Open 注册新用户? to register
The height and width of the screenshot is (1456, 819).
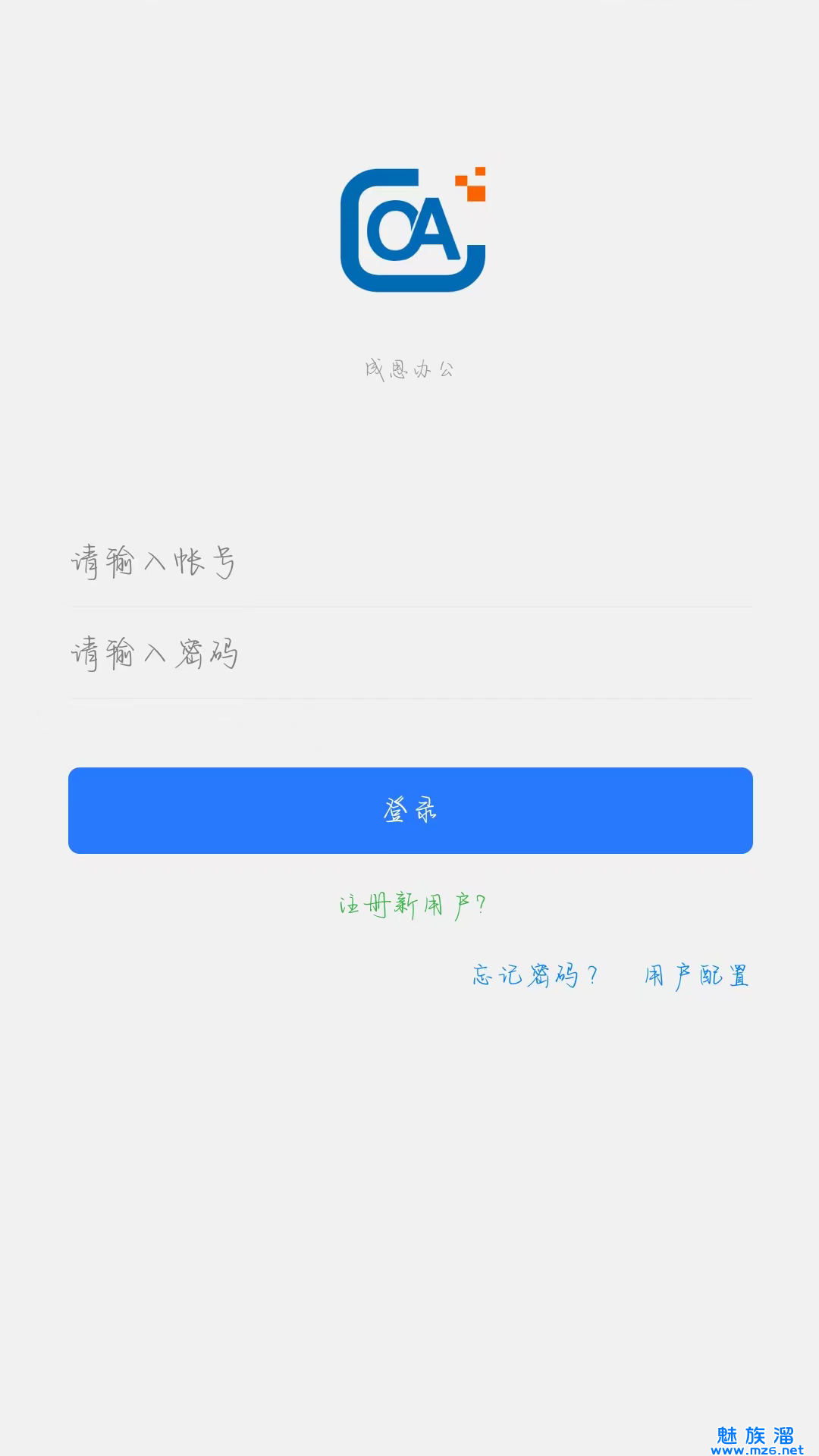point(412,905)
